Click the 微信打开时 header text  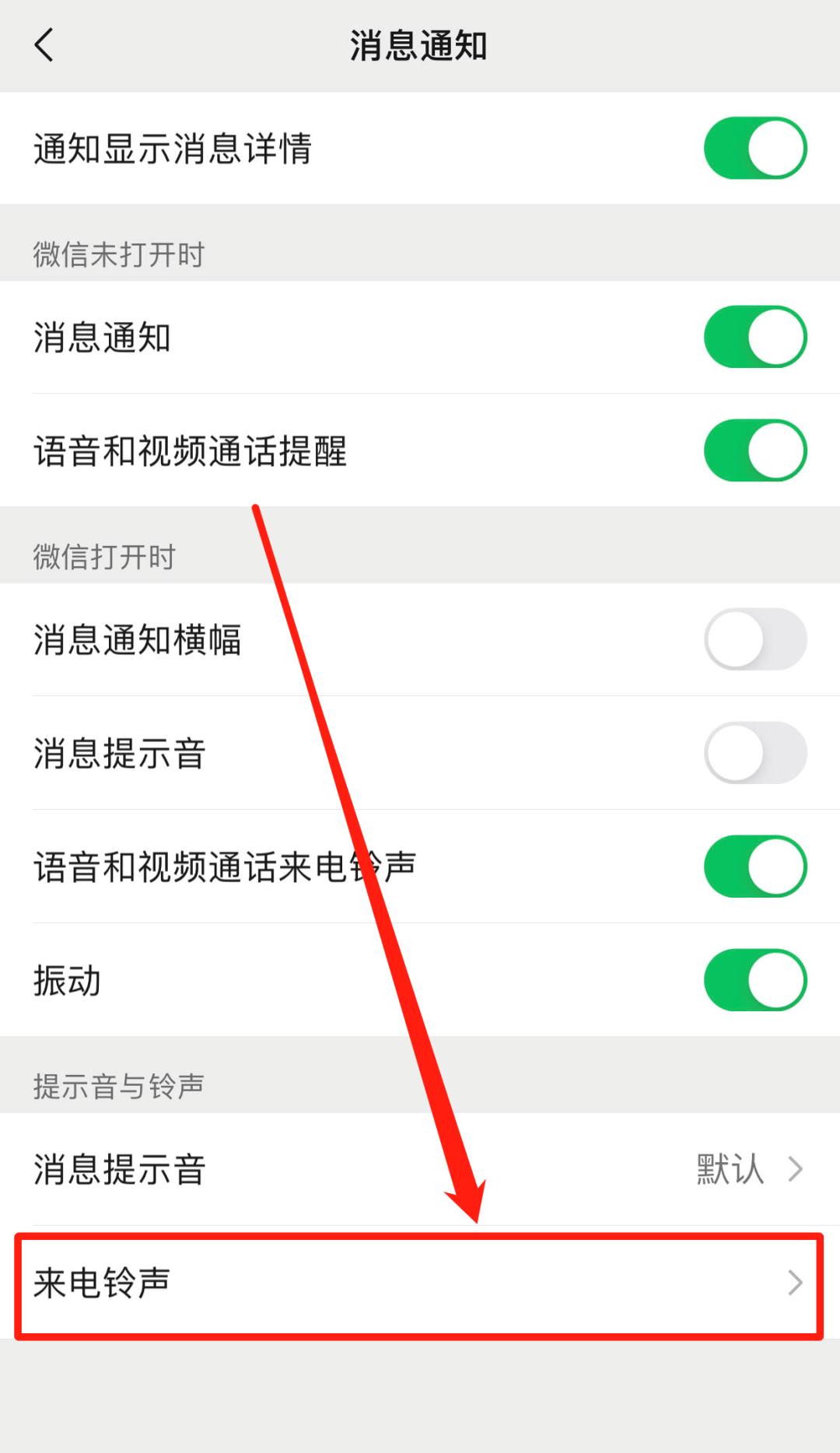pyautogui.click(x=103, y=557)
